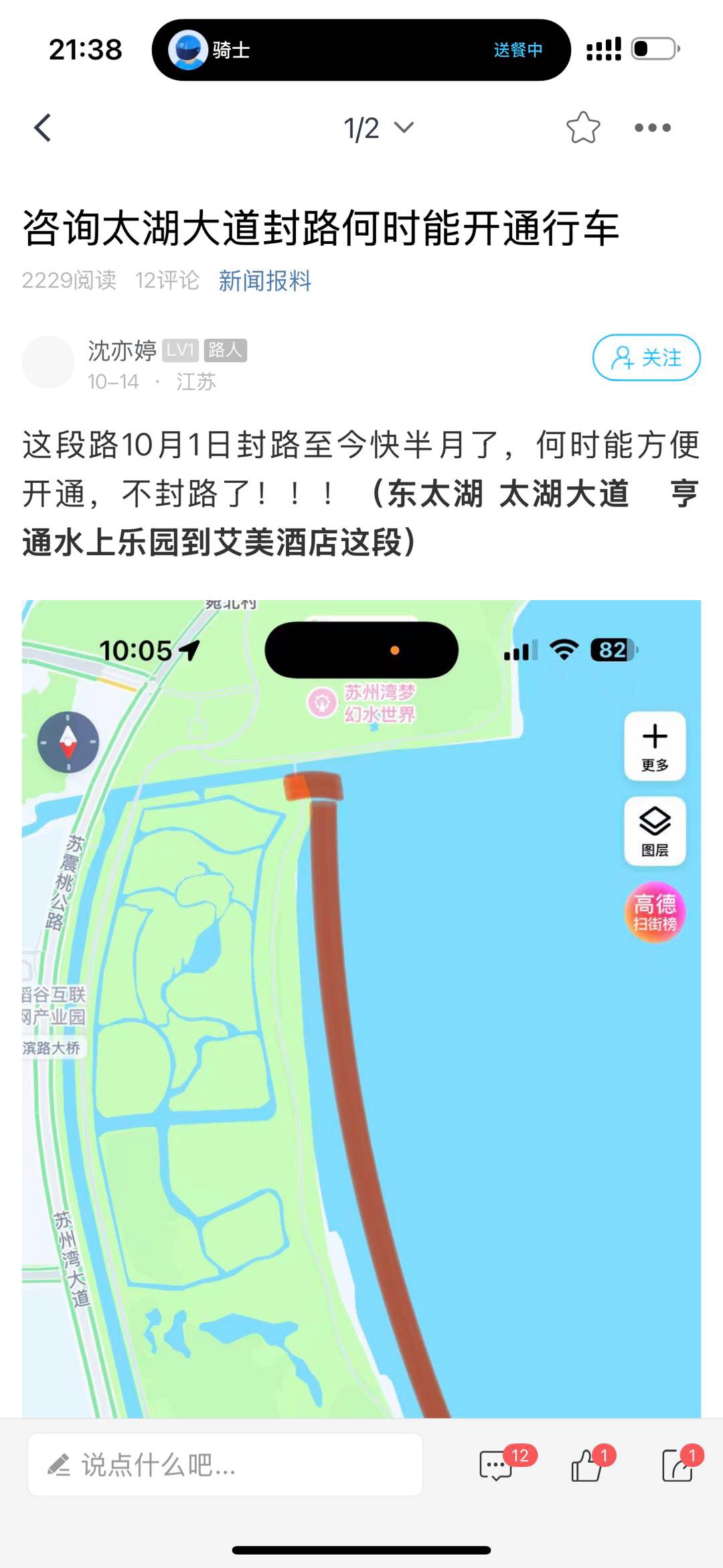Screen dimensions: 723x1568
Task: Follow 沈亦婷 with the 关注 button
Action: (646, 358)
